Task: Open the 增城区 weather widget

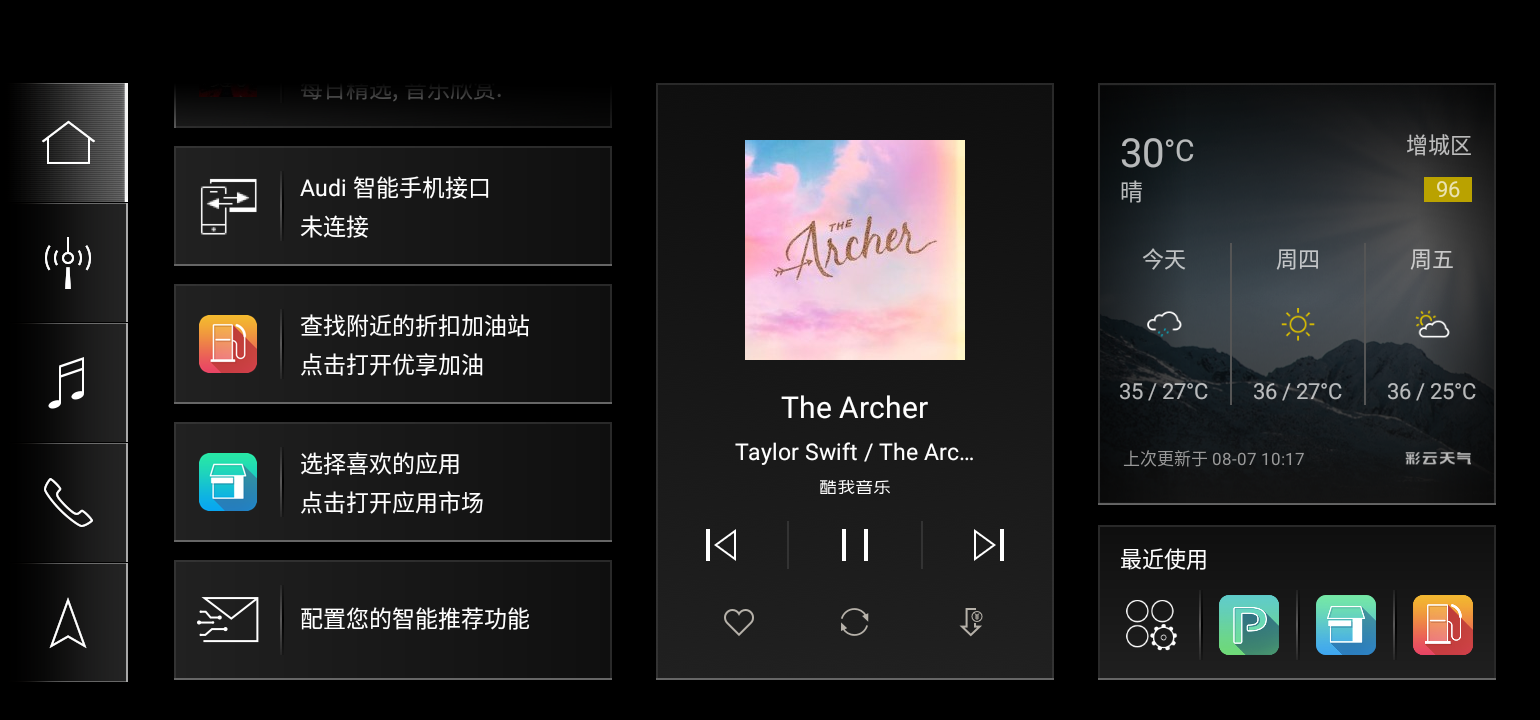Action: (x=1296, y=293)
